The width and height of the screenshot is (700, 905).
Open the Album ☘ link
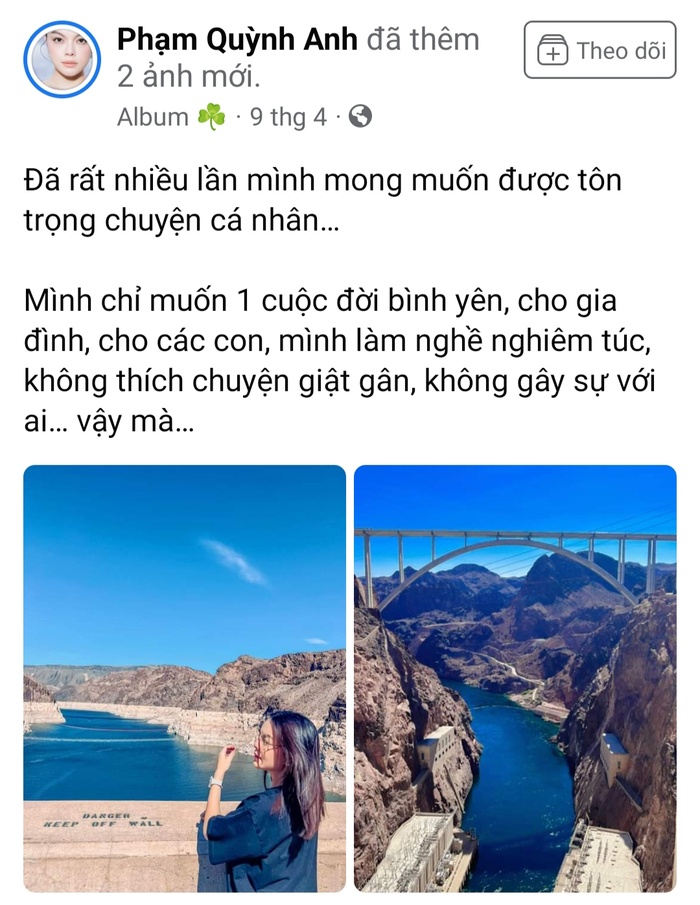pos(170,117)
